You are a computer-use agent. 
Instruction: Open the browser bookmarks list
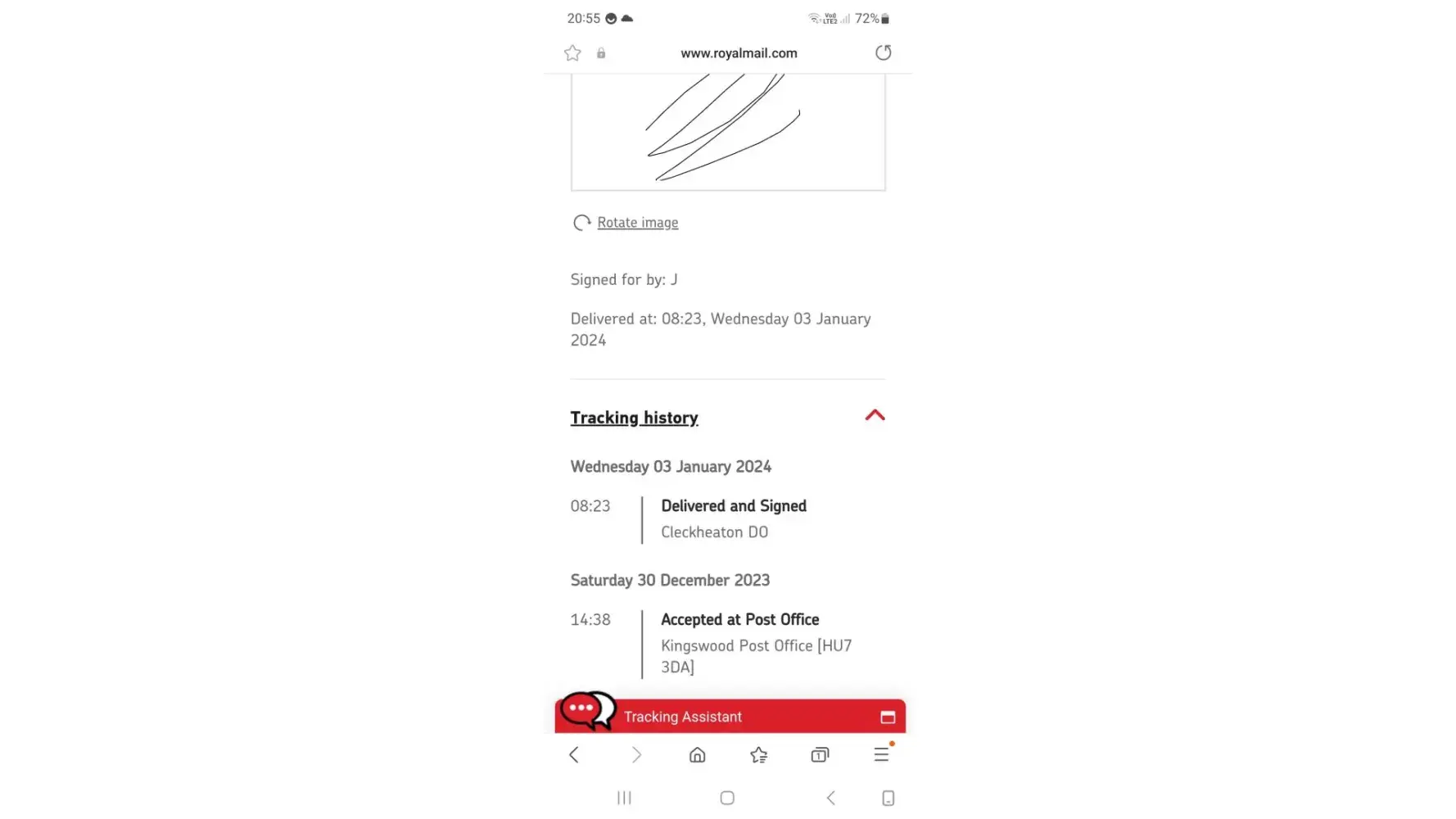[758, 755]
